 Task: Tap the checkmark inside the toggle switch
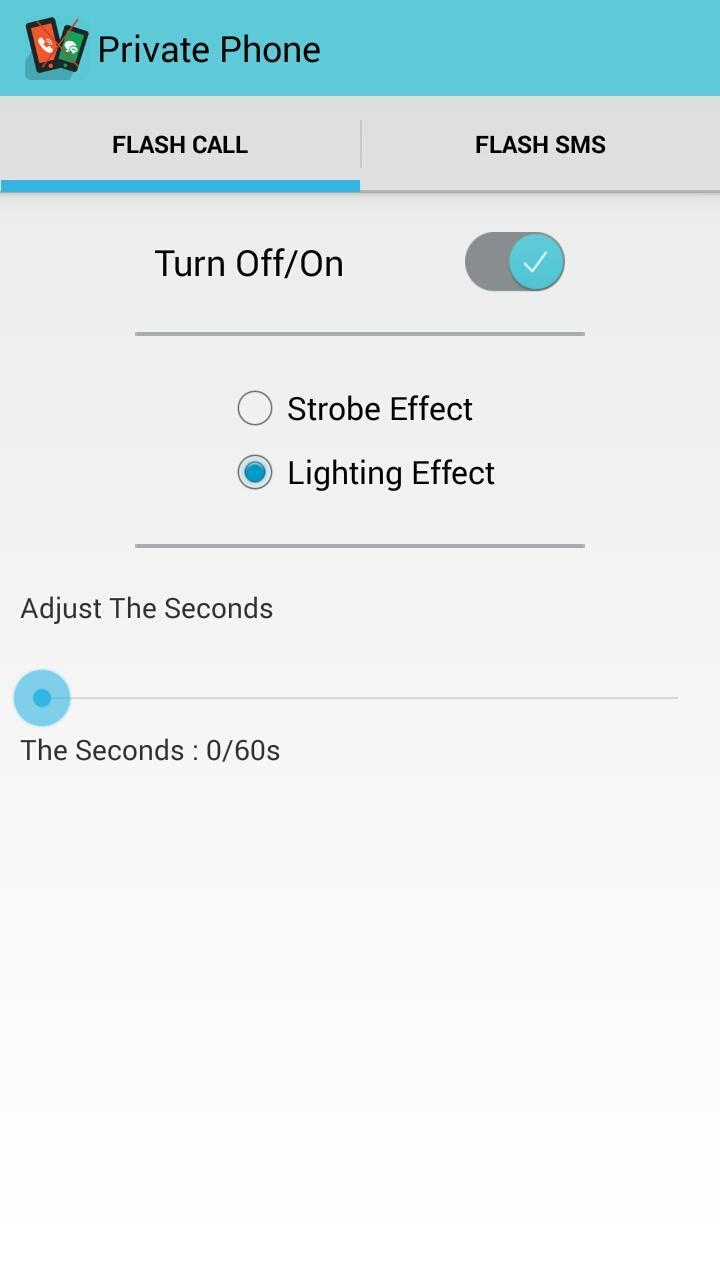pyautogui.click(x=537, y=261)
